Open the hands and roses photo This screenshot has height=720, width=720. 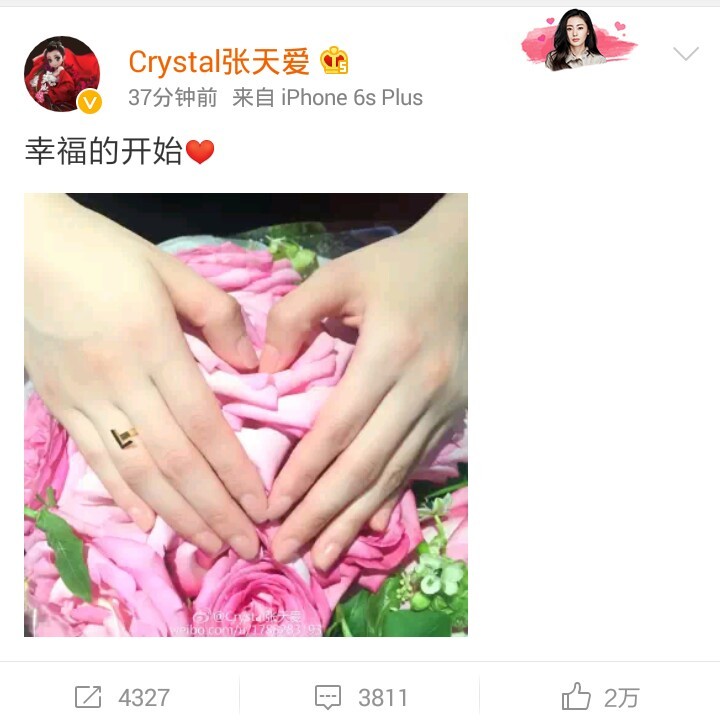246,415
